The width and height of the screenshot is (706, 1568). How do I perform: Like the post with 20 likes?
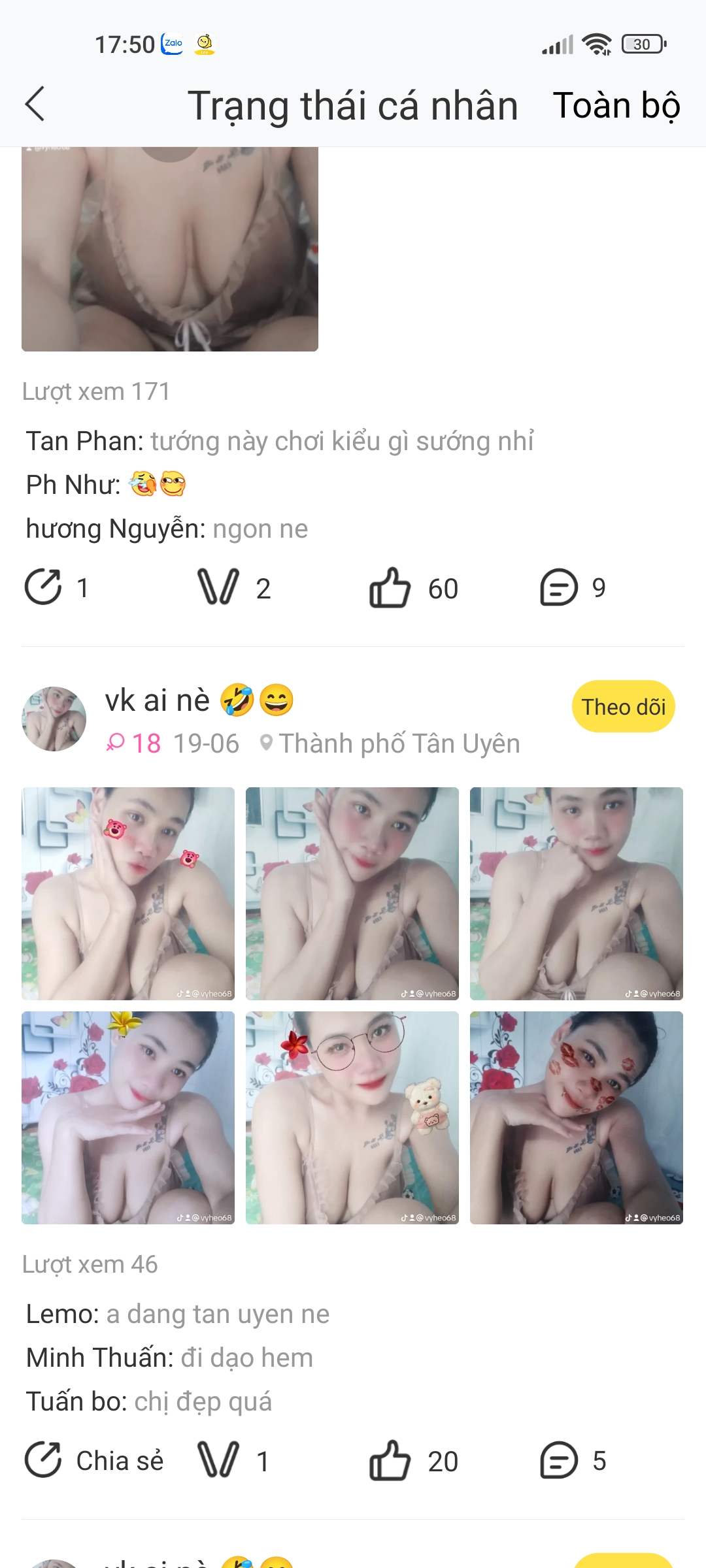click(x=390, y=1460)
